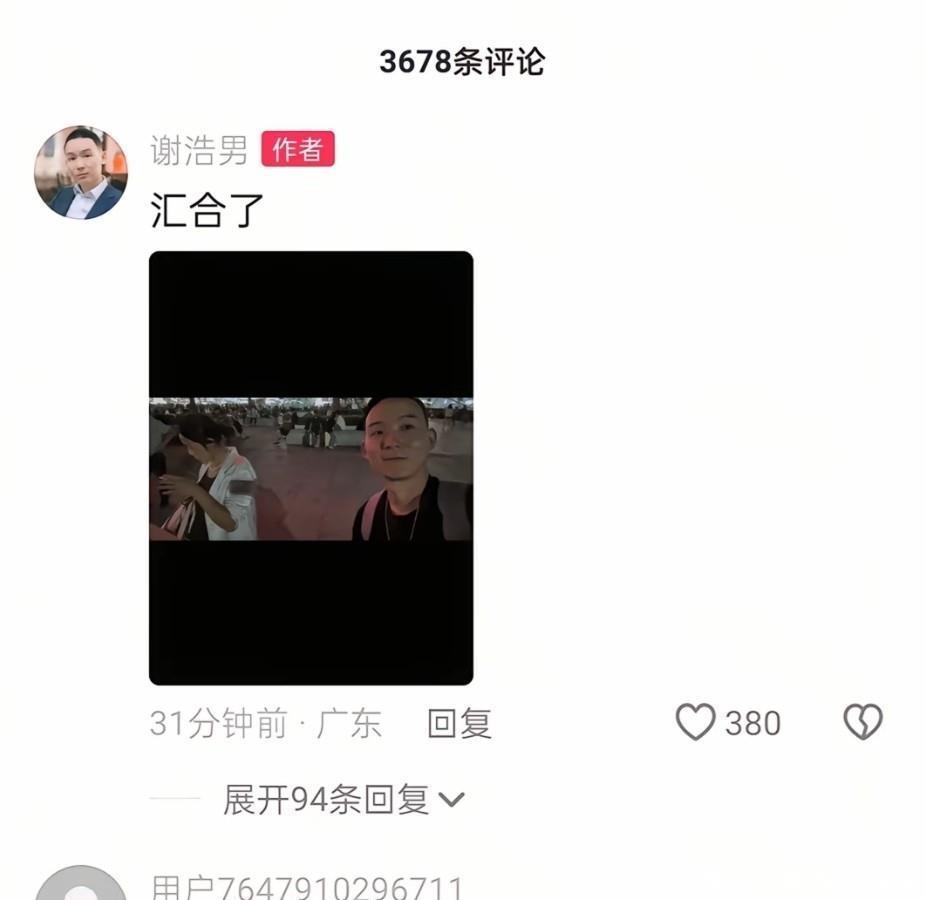
Task: Expand 展开94条回复 to show replies
Action: (x=343, y=800)
